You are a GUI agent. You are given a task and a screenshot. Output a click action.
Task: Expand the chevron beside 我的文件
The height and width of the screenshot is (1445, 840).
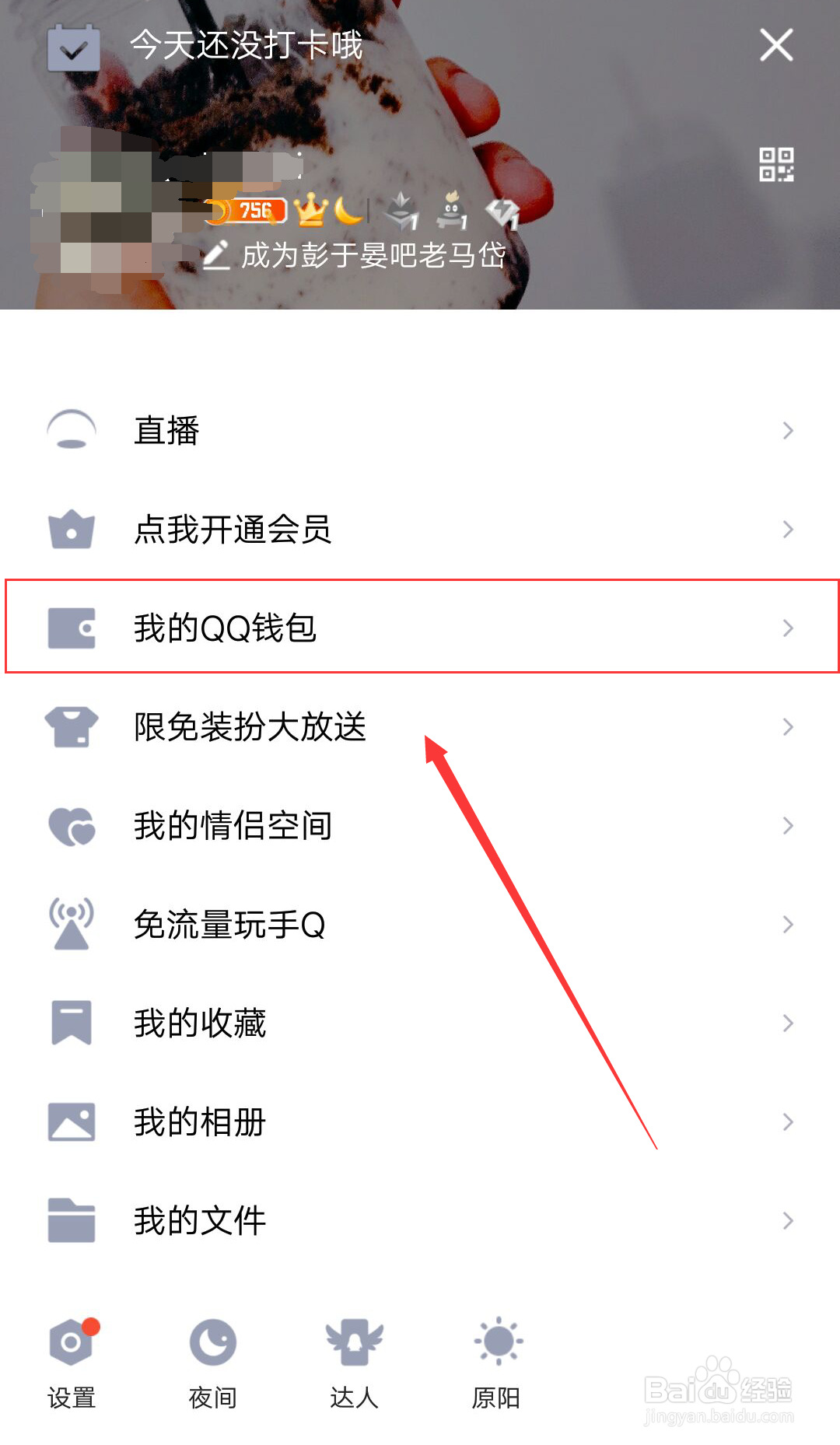(789, 1221)
